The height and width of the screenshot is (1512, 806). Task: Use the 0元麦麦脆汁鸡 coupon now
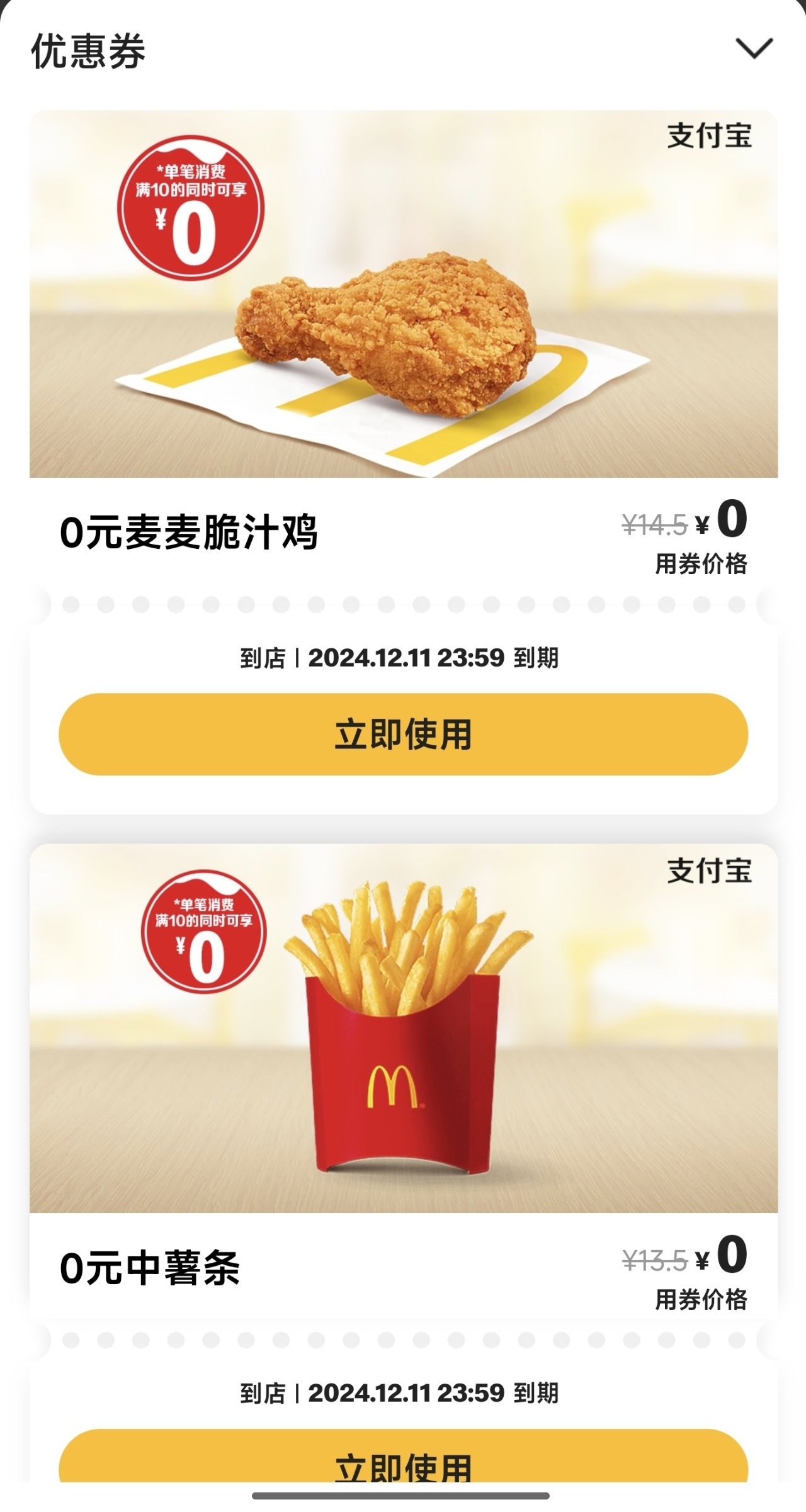point(403,734)
